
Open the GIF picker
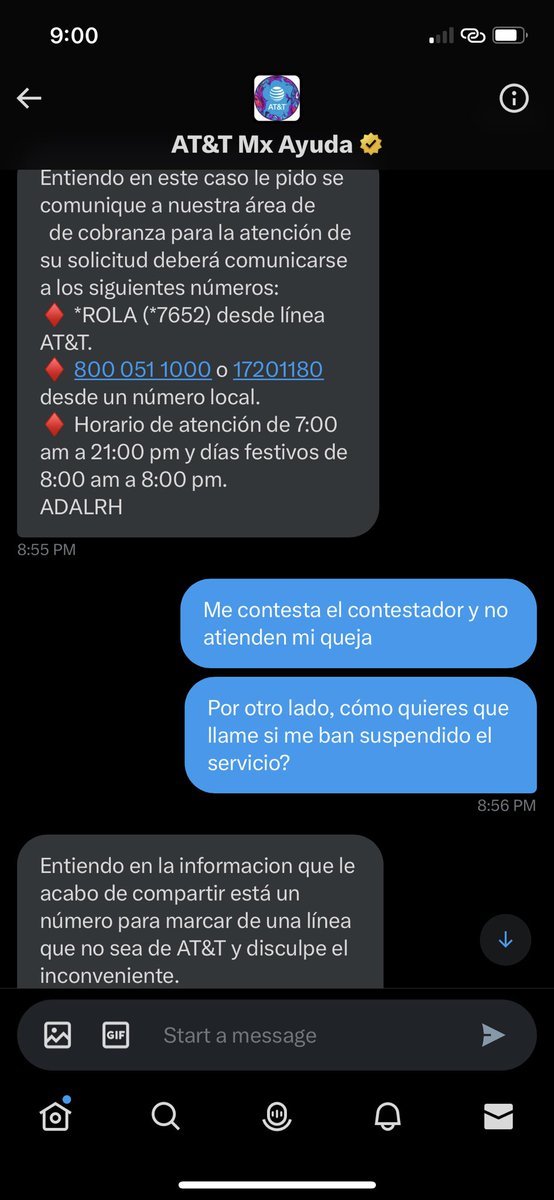tap(116, 1035)
